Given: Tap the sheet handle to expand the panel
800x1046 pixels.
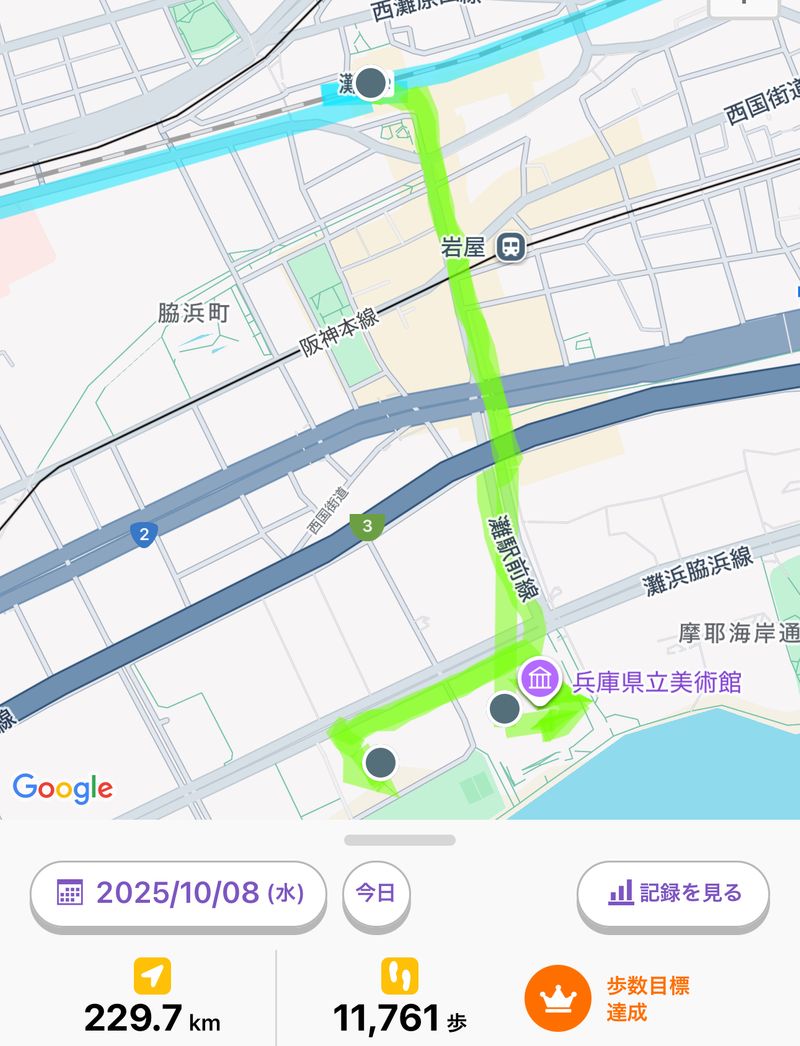Looking at the screenshot, I should (x=400, y=840).
